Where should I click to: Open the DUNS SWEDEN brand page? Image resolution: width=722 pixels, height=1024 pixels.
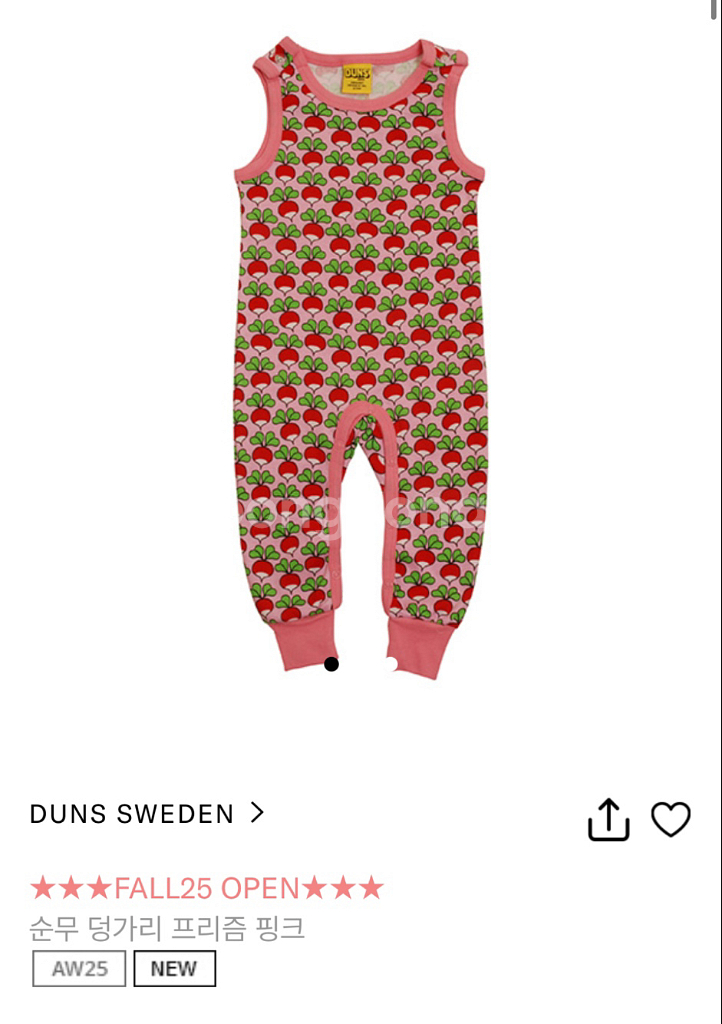coord(147,814)
